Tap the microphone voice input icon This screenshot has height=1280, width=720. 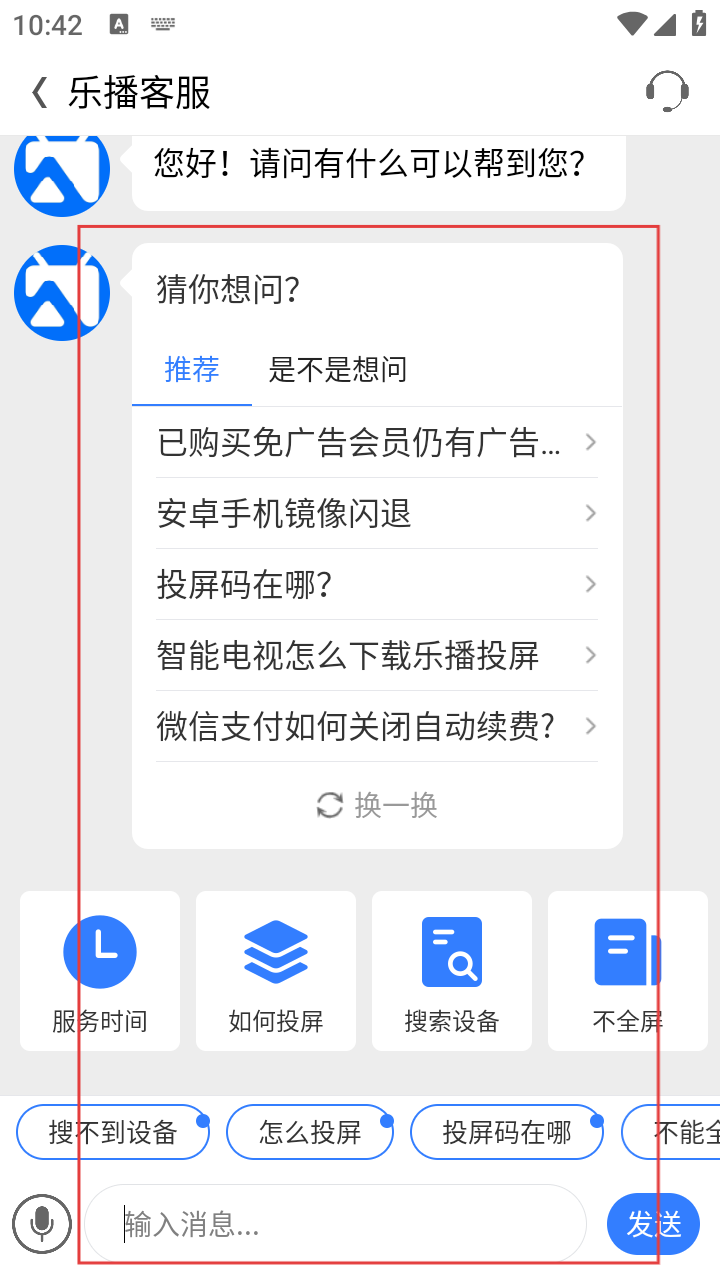pos(42,1224)
